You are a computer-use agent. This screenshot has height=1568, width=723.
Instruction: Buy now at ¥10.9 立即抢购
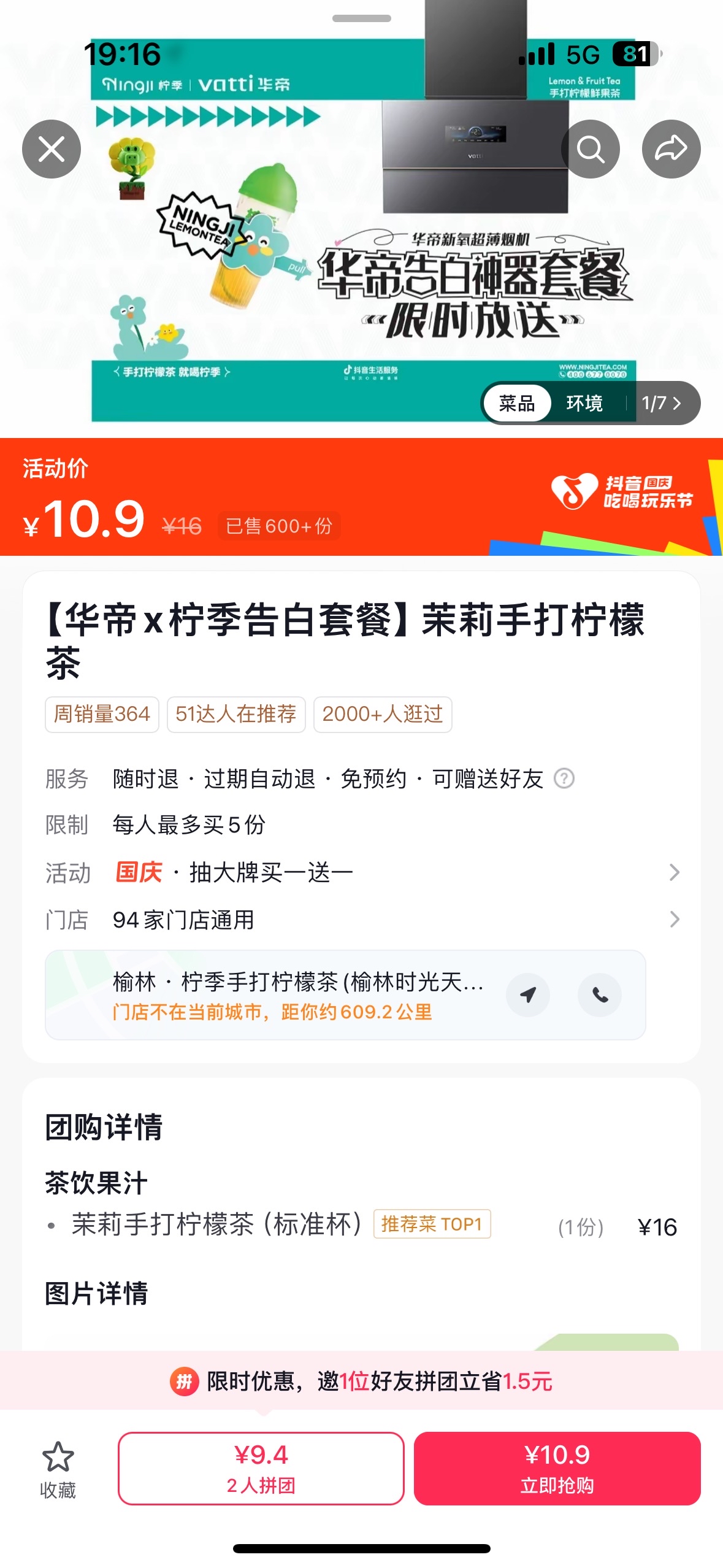557,1468
